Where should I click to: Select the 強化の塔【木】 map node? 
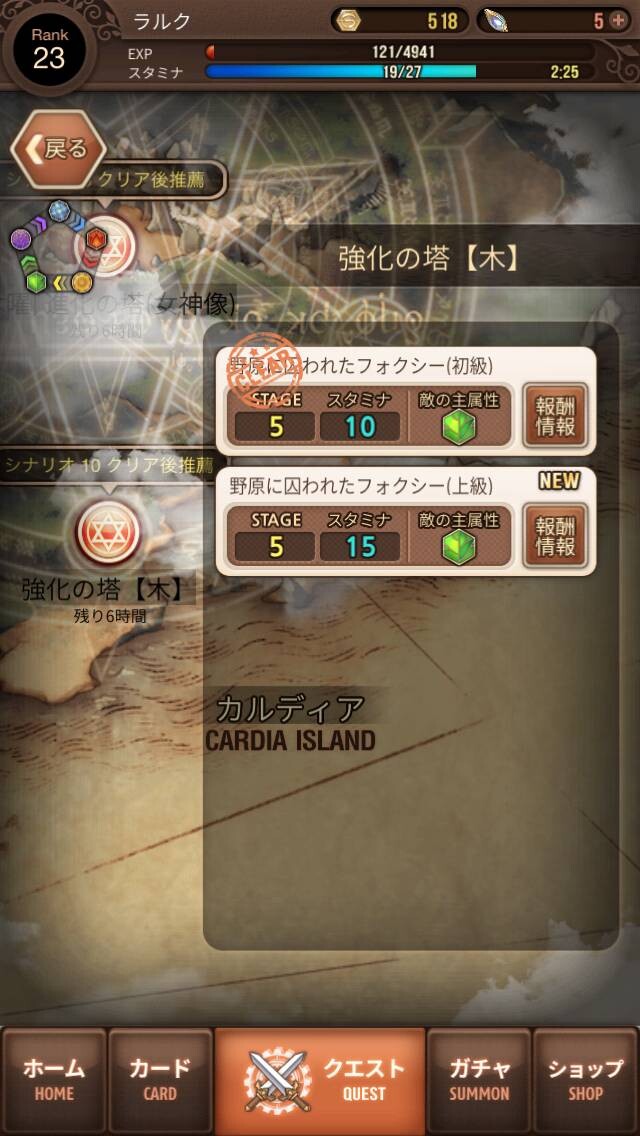(108, 535)
